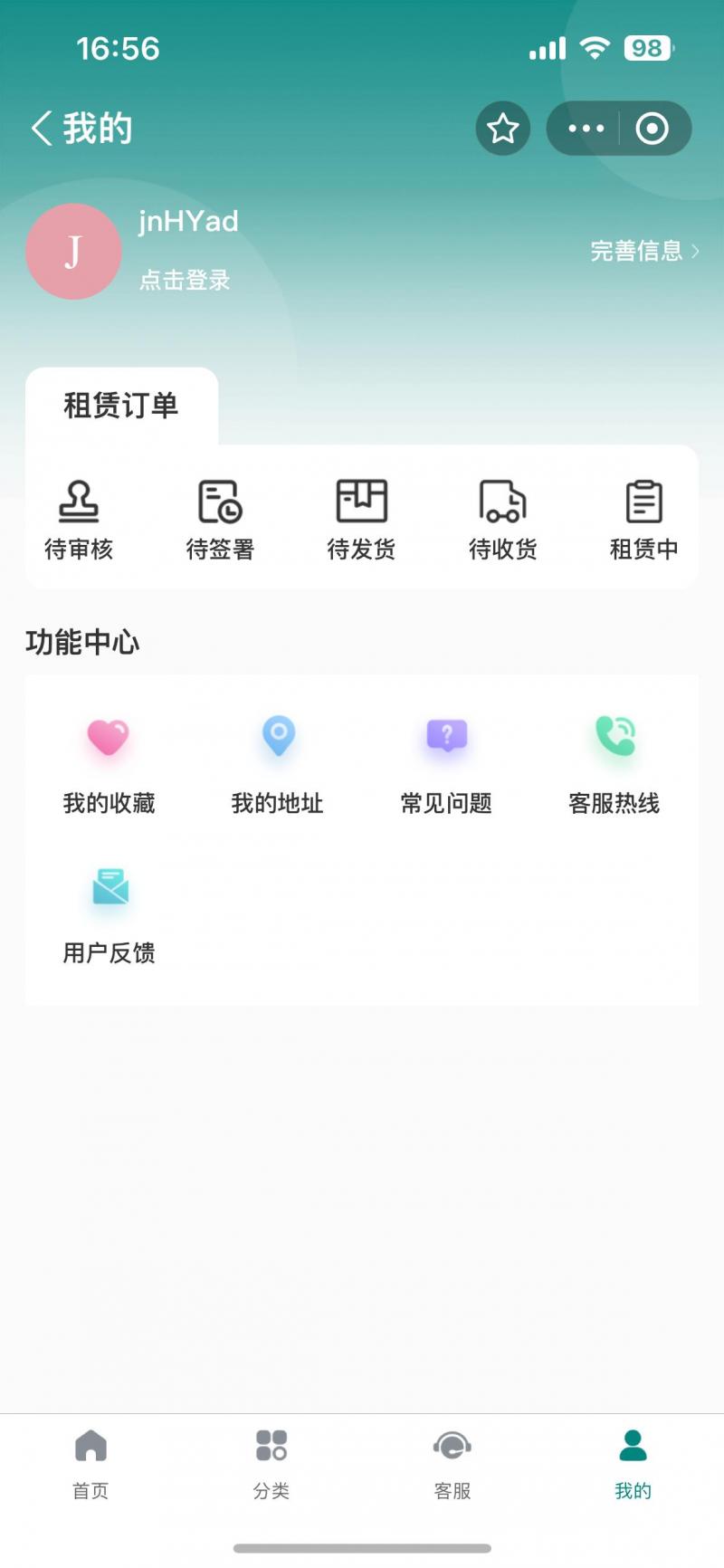Viewport: 724px width, 1568px height.
Task: Close the mini program via the circle icon
Action: tap(652, 129)
